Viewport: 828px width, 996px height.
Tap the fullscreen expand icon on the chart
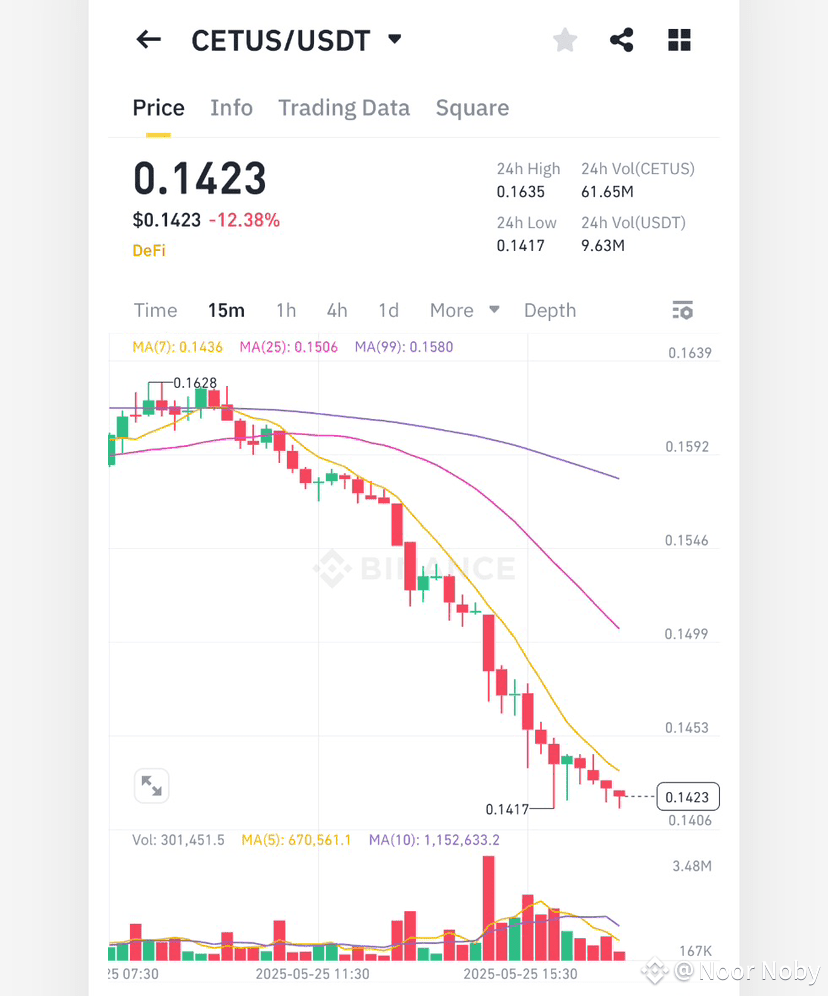152,786
